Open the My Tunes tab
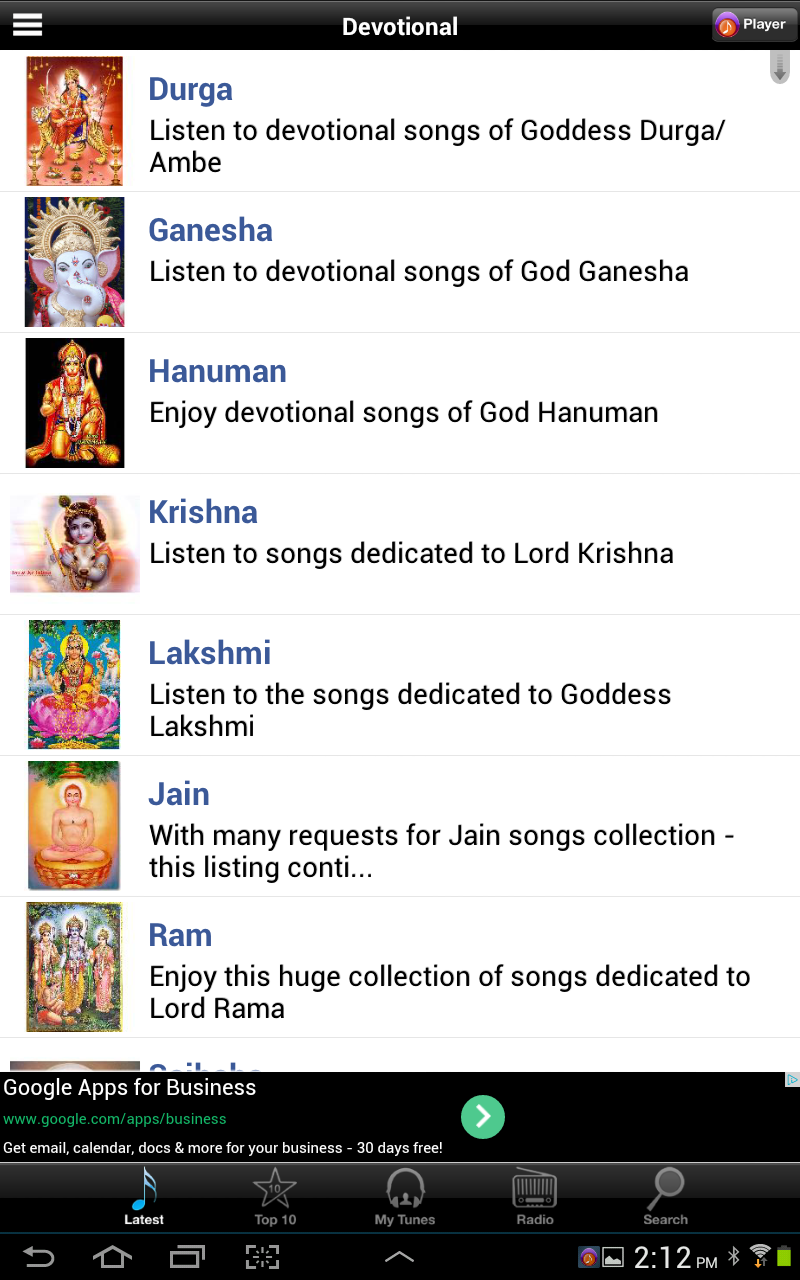 (405, 1197)
